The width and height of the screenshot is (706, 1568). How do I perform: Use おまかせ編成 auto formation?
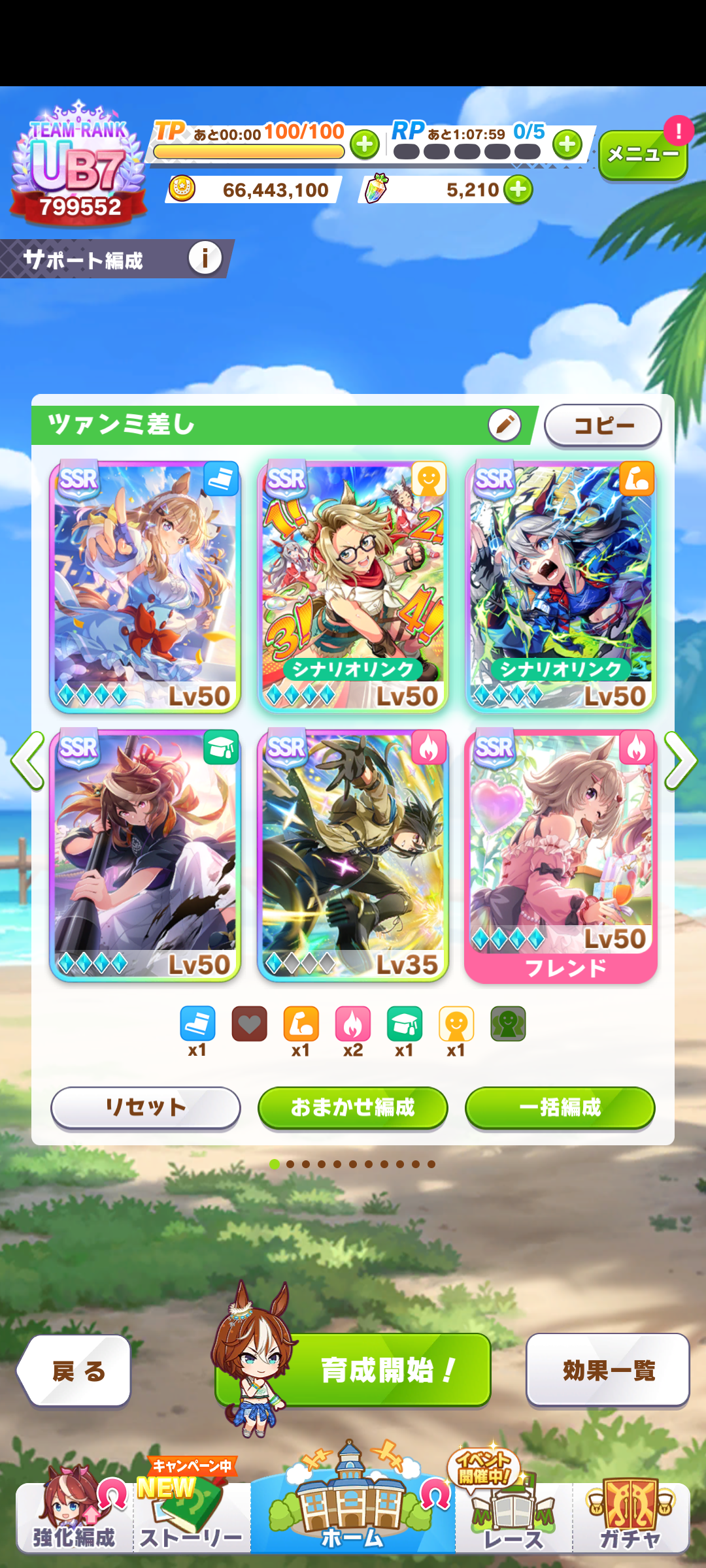tap(353, 1107)
